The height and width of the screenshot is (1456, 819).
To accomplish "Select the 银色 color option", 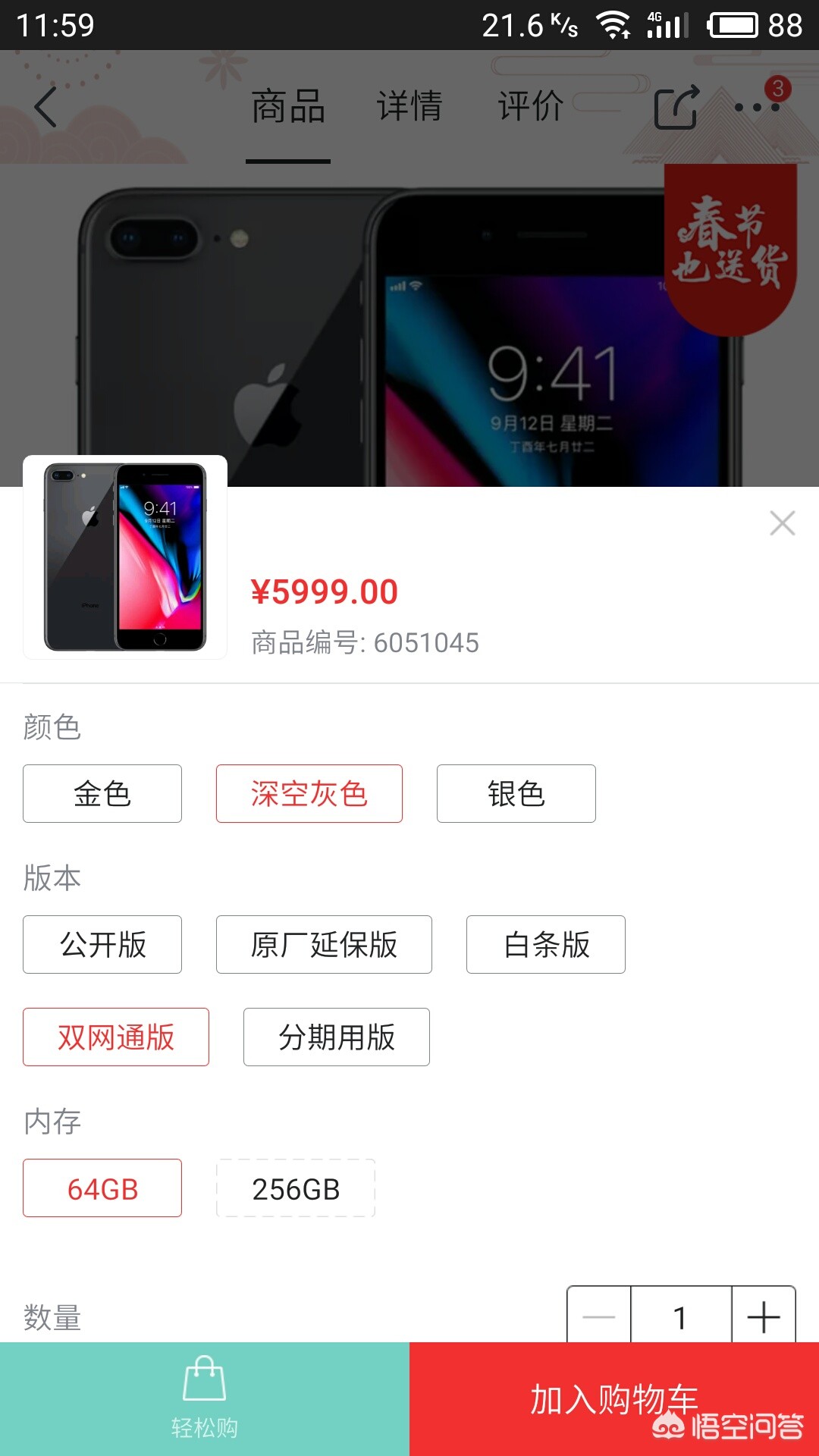I will coord(516,793).
